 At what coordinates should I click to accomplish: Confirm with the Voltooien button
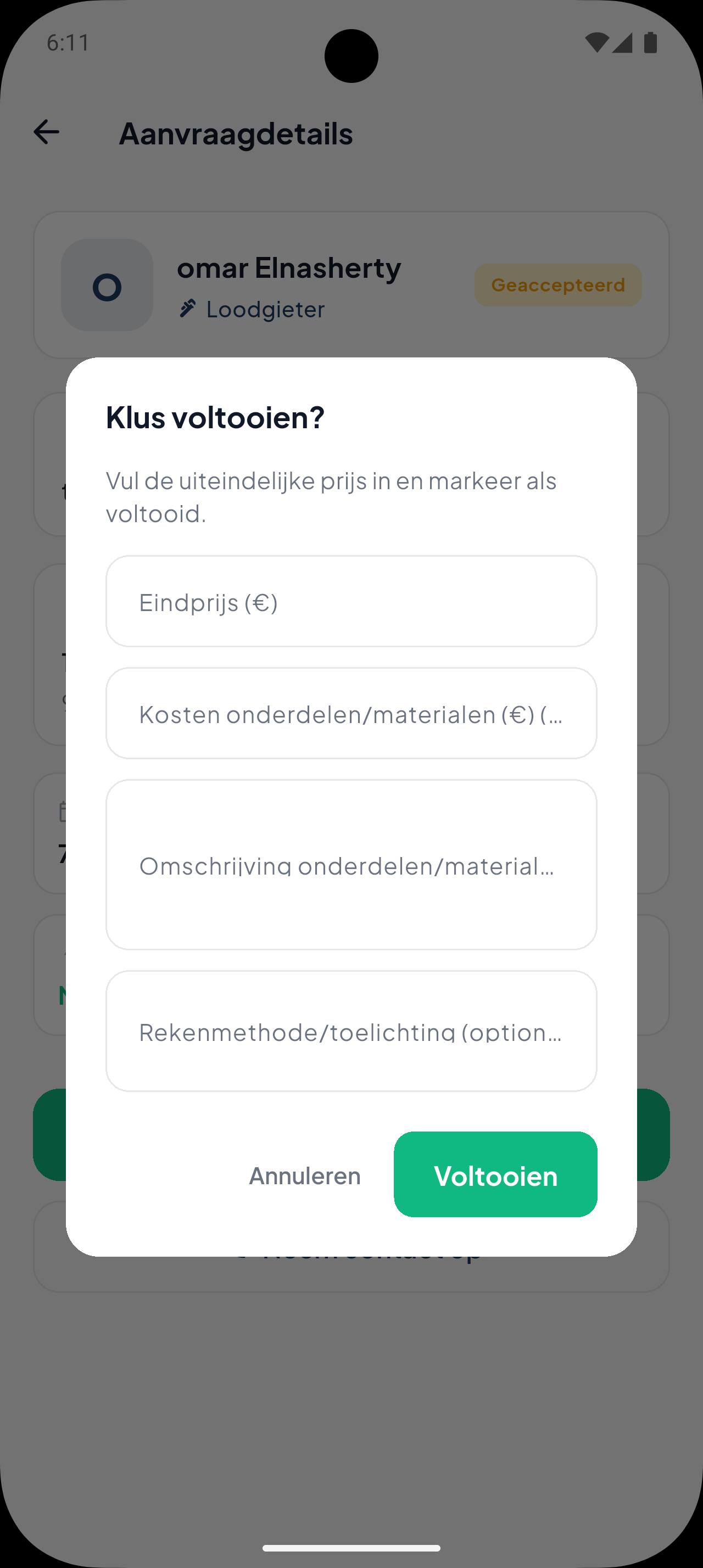[x=495, y=1175]
